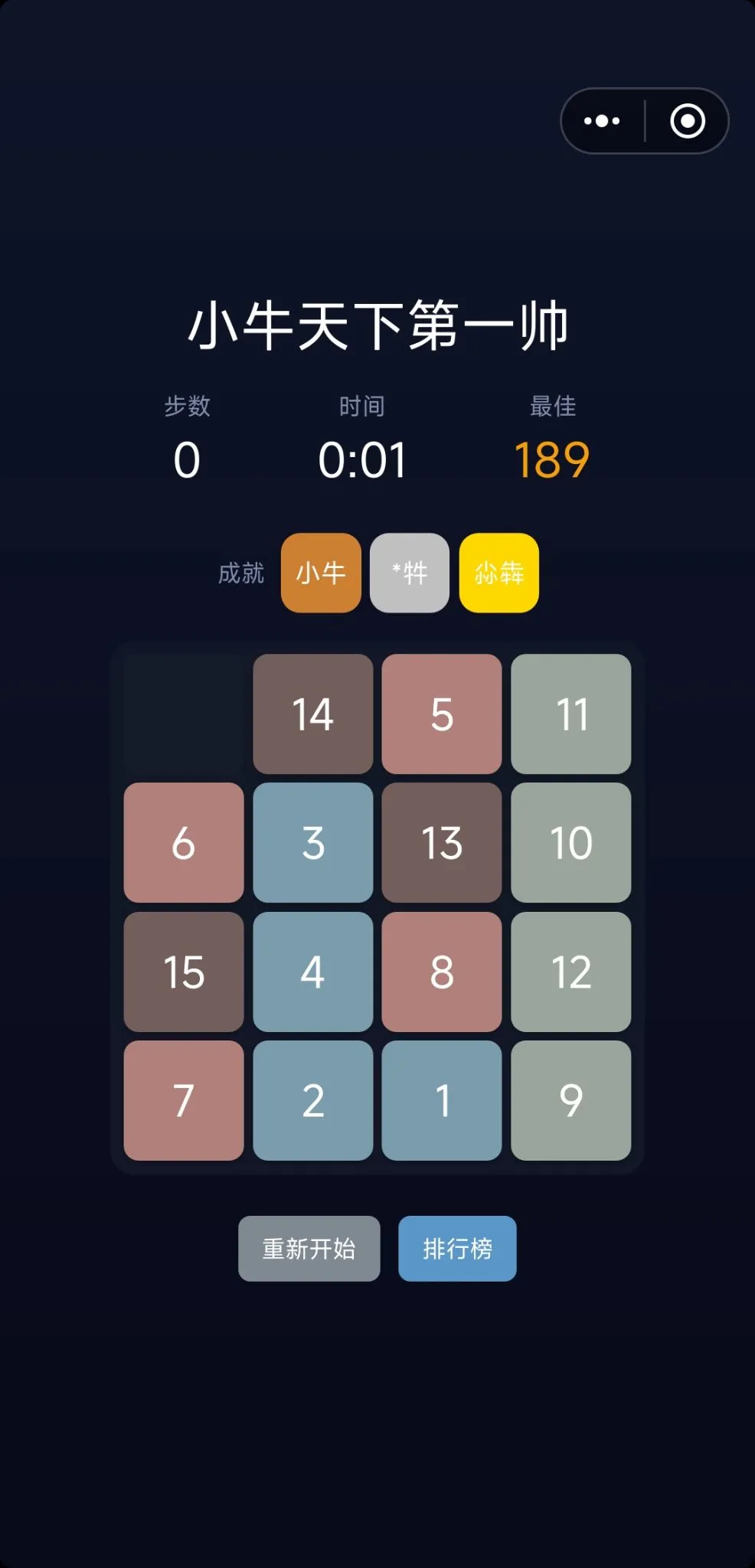Select the yellow achievement badge
The width and height of the screenshot is (755, 1568).
click(x=499, y=573)
